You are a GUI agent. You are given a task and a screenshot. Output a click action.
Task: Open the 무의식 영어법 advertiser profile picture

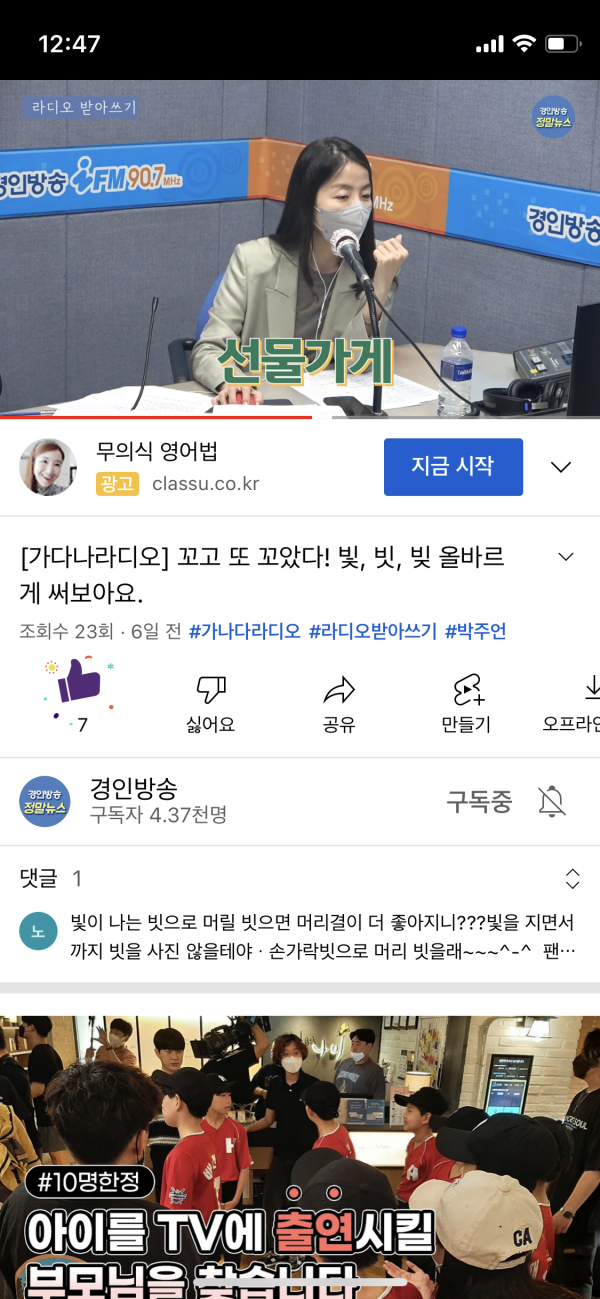(x=48, y=467)
